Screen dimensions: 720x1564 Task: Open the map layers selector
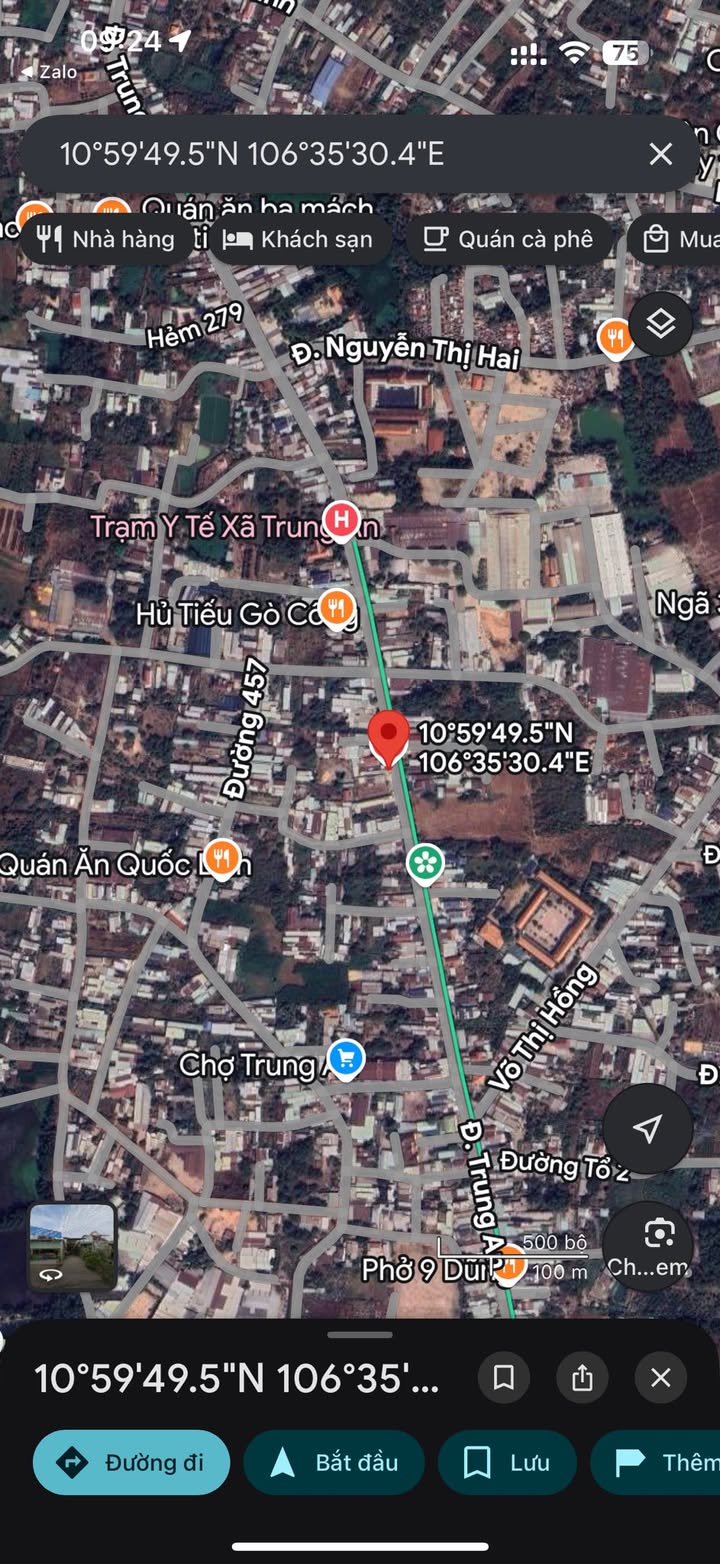[x=660, y=323]
